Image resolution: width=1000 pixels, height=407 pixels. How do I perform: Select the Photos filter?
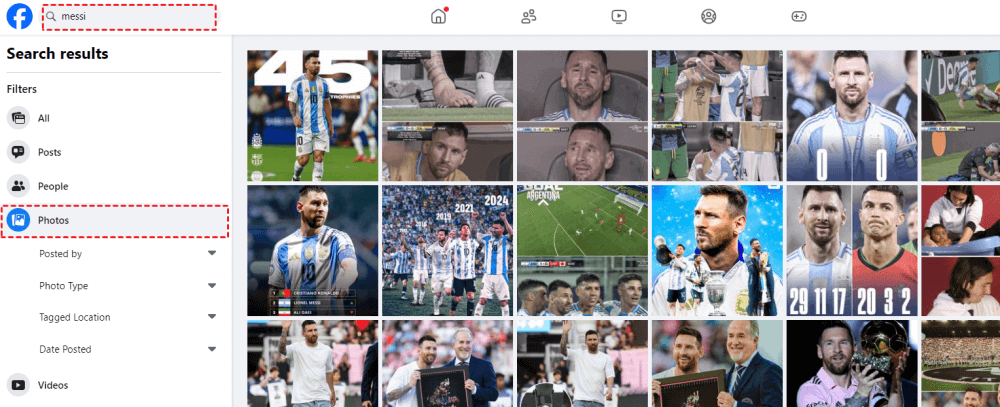(53, 220)
